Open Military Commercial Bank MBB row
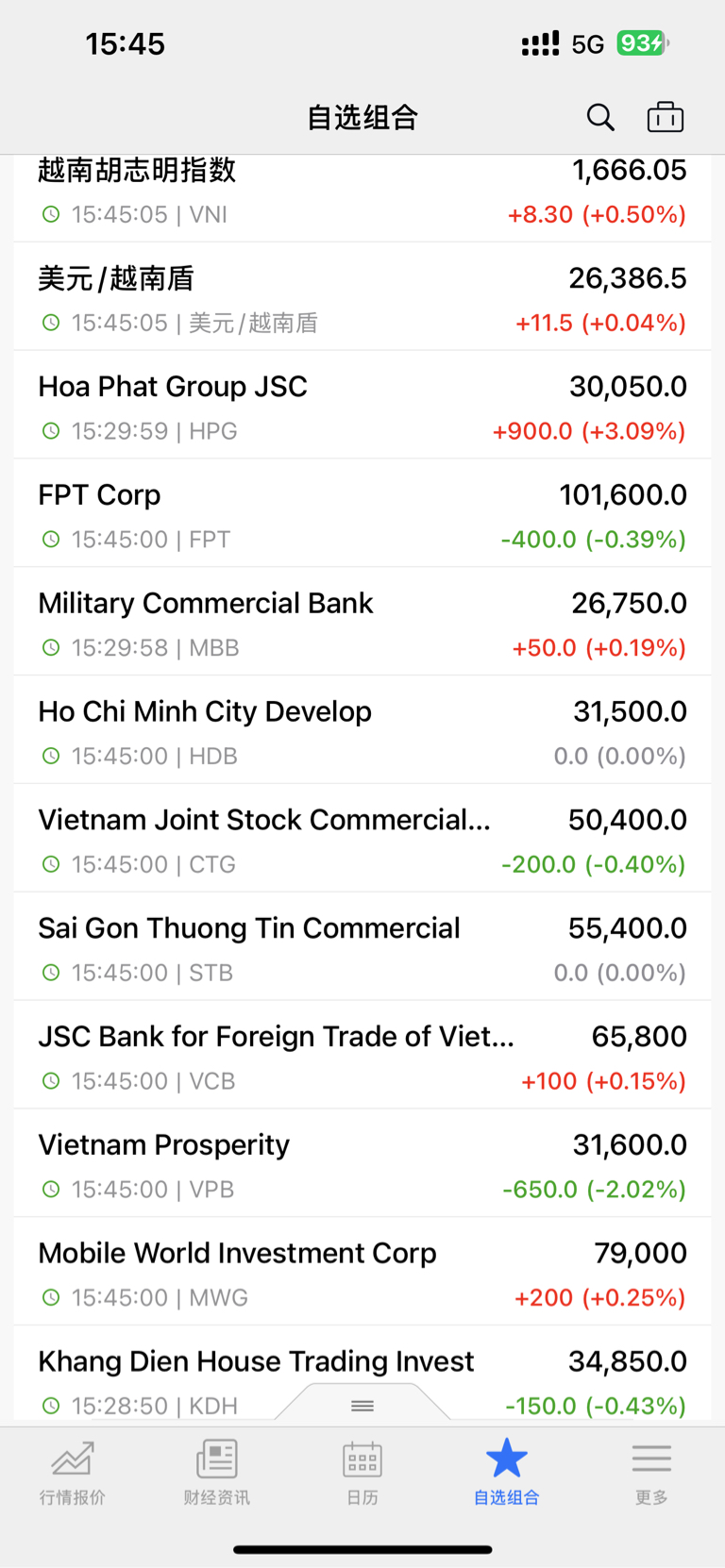This screenshot has width=725, height=1568. click(x=362, y=622)
